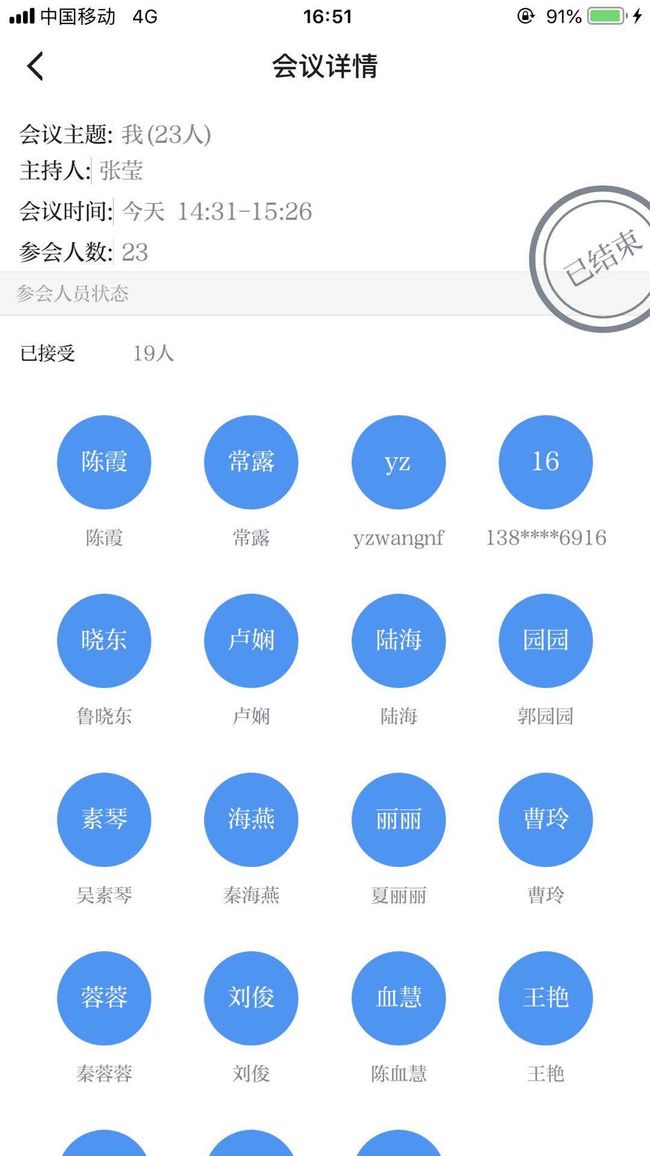The image size is (650, 1156).
Task: Select participant 陆海
Action: (399, 641)
